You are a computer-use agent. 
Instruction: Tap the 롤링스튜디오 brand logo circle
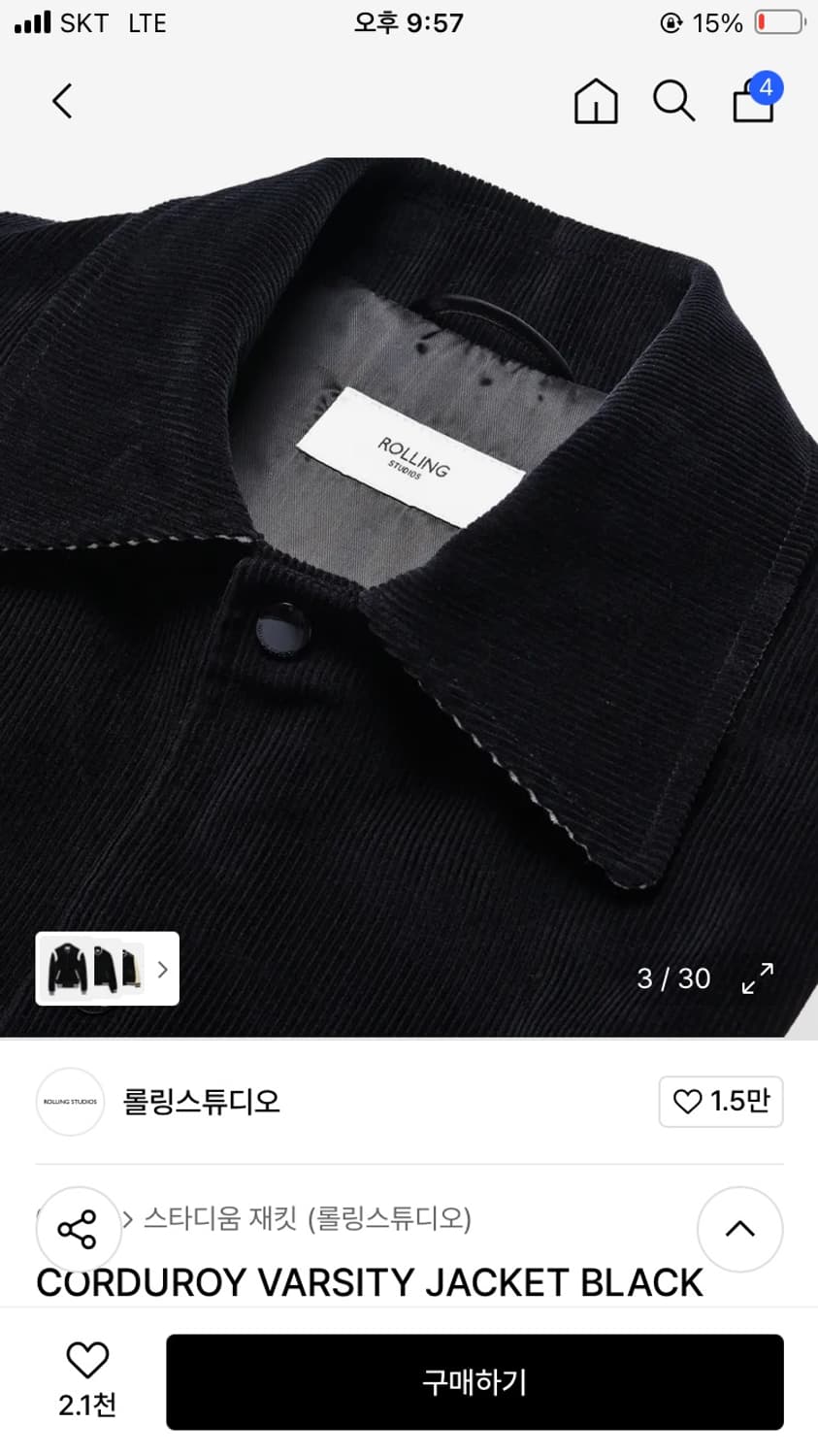click(x=69, y=1102)
